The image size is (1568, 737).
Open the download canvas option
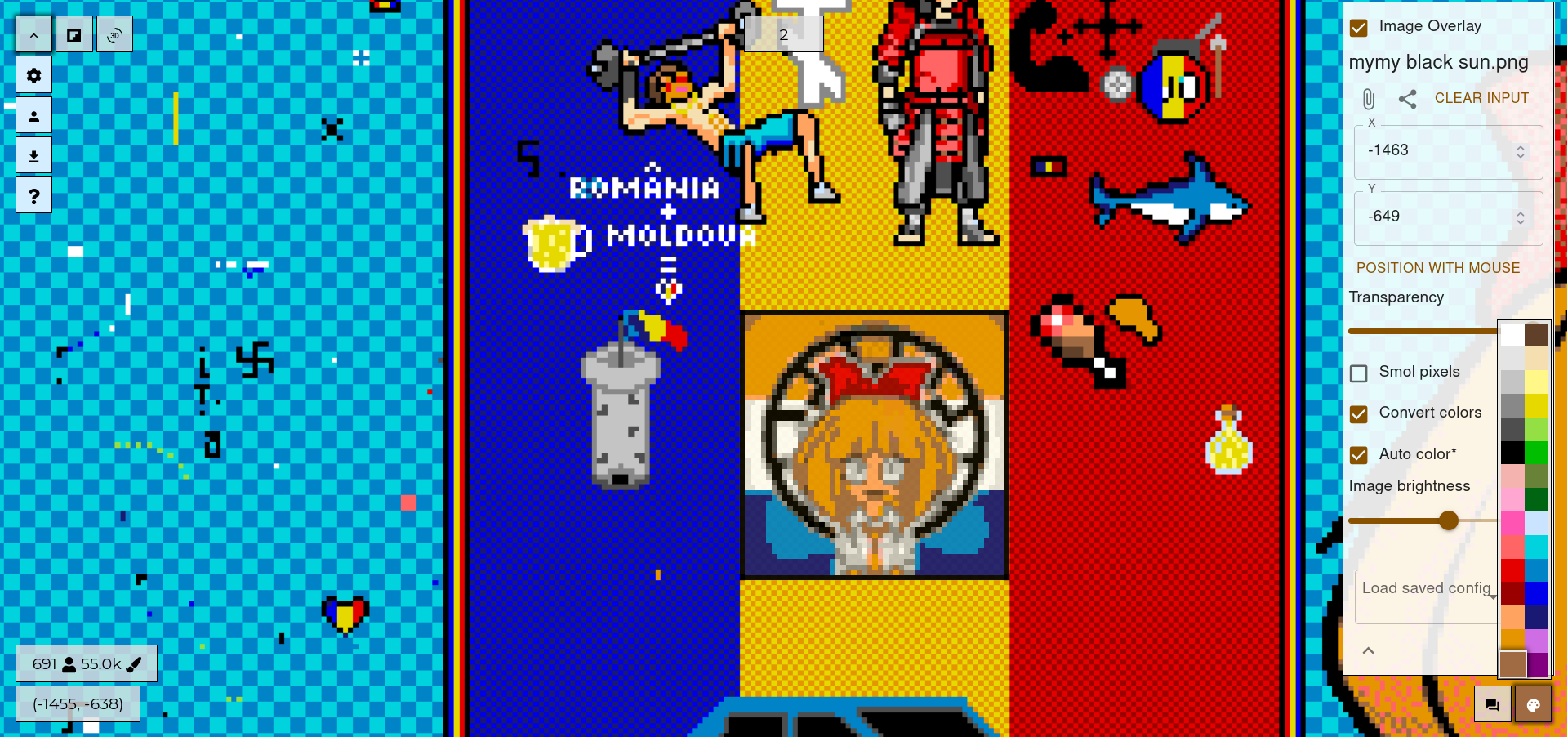33,155
